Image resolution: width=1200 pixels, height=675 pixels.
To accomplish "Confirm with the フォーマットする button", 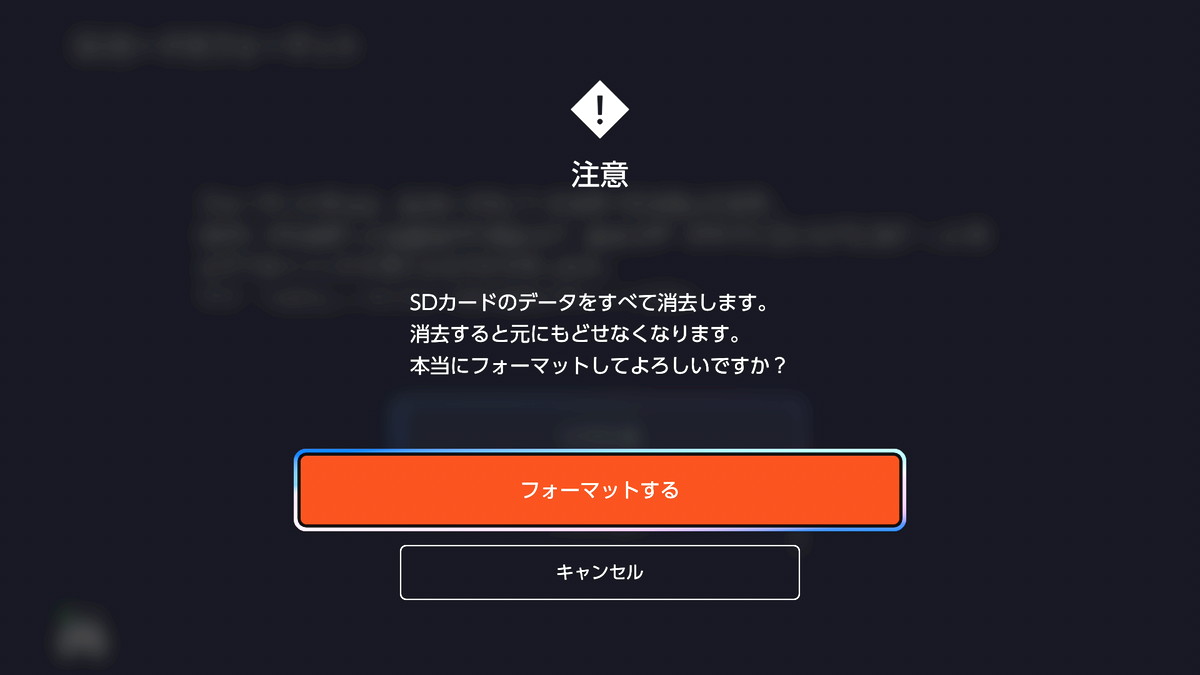I will [x=600, y=490].
